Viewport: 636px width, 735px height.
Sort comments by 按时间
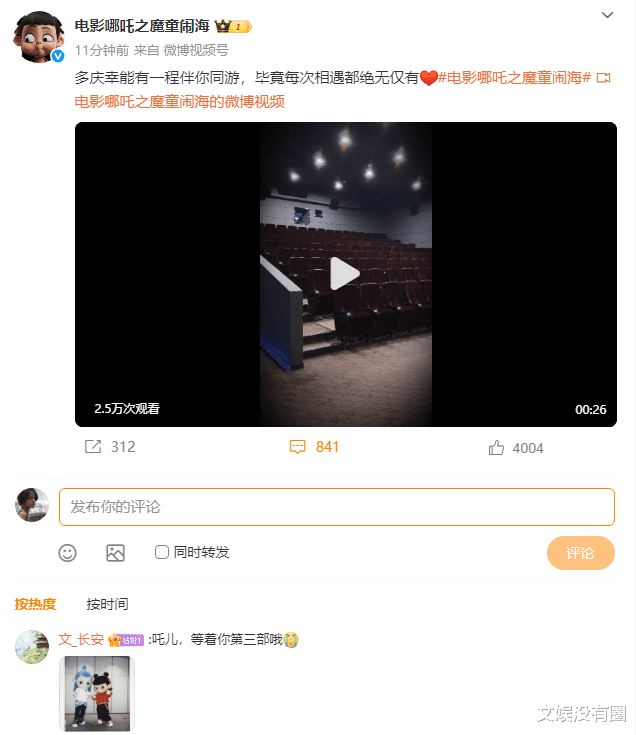point(107,604)
